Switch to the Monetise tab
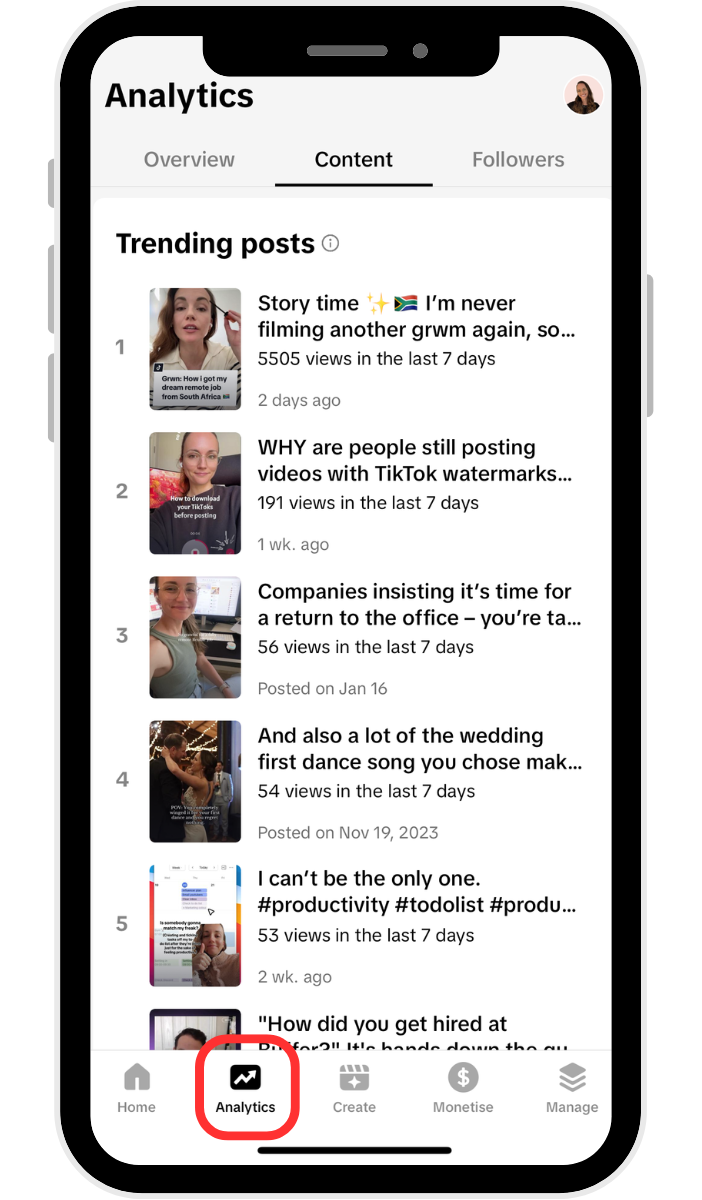The height and width of the screenshot is (1200, 702). coord(463,1088)
